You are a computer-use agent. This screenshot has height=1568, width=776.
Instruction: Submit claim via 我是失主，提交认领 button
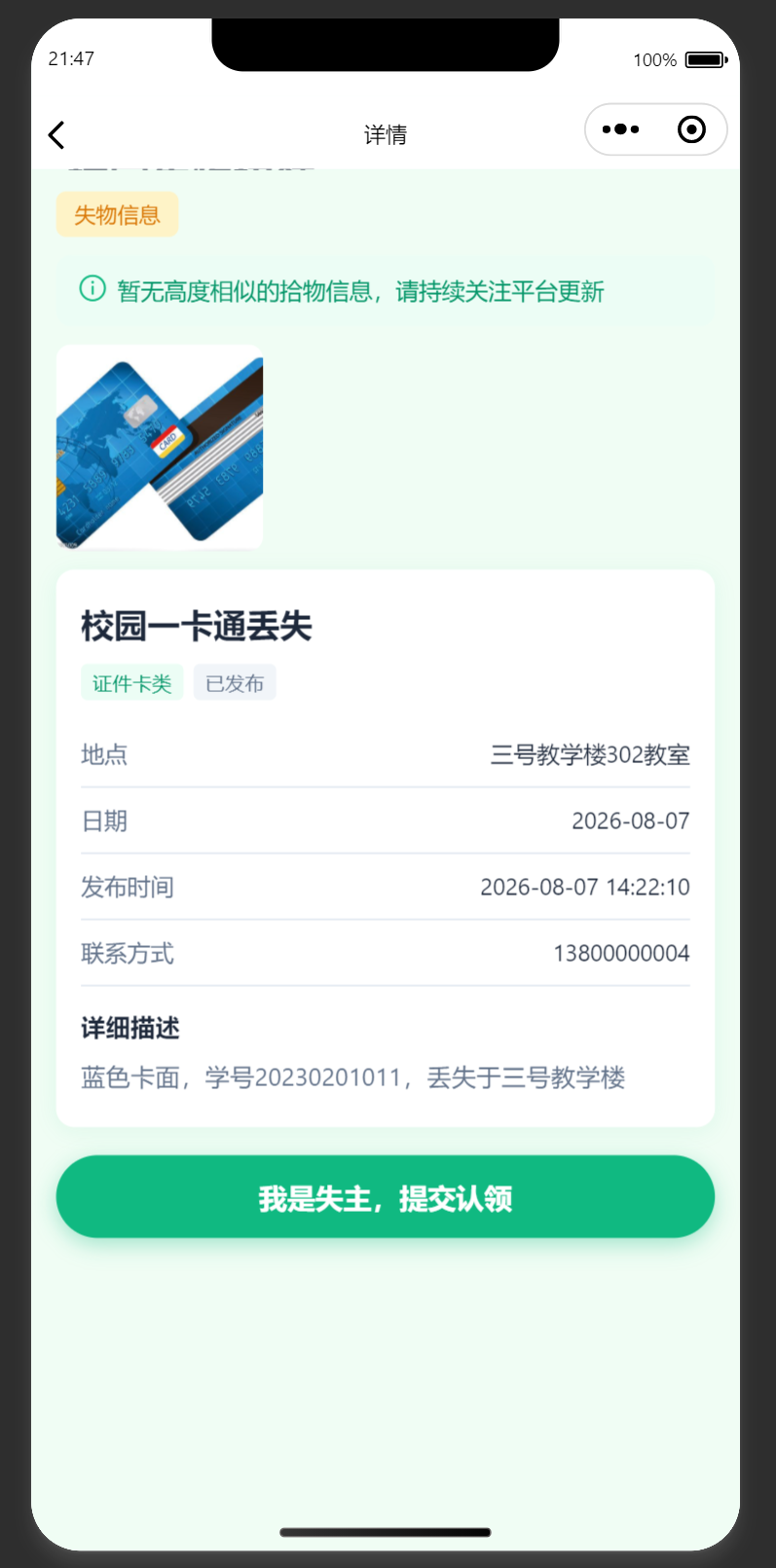pyautogui.click(x=386, y=1197)
